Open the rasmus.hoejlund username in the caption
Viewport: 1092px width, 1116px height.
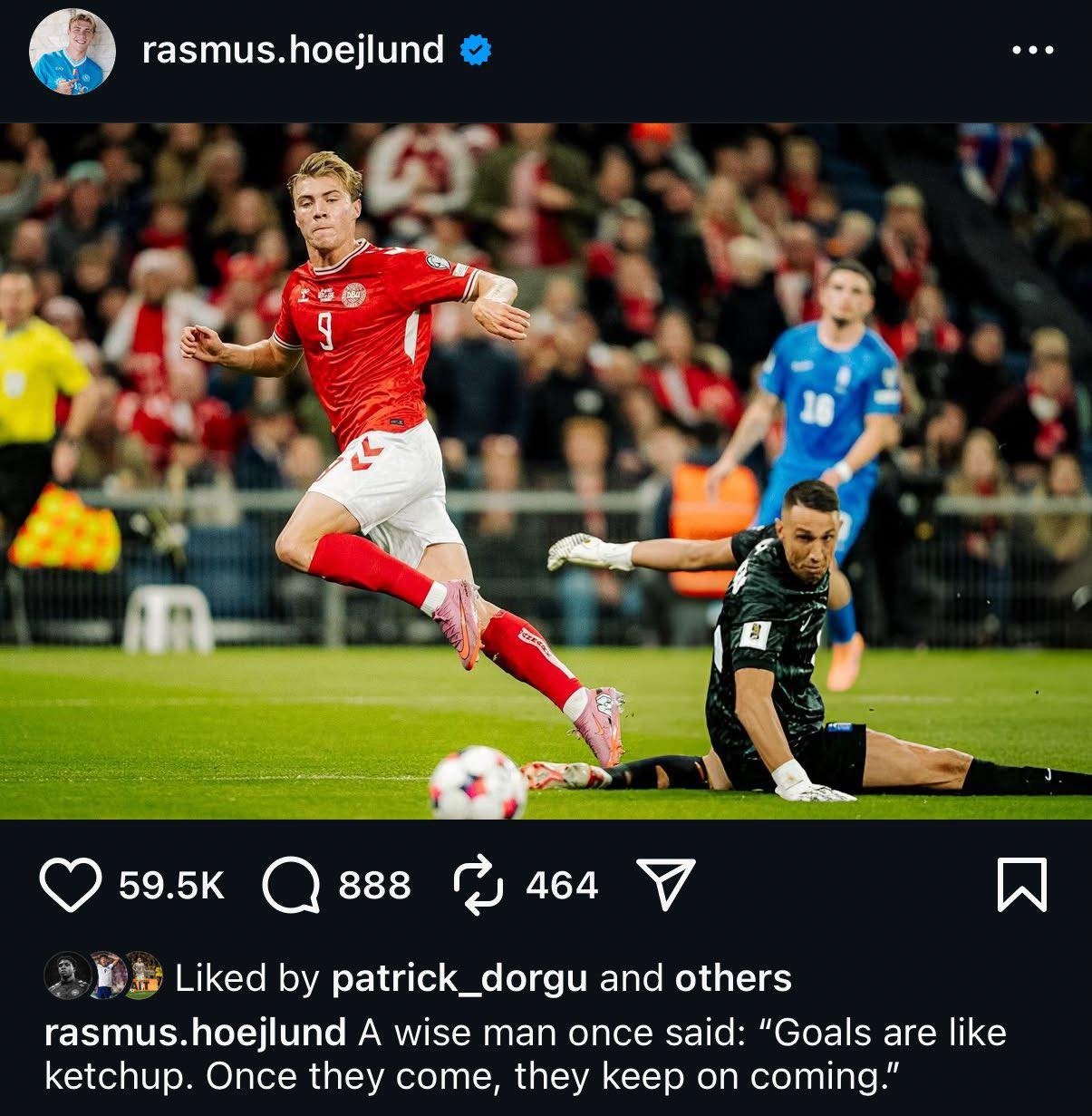click(x=195, y=1032)
